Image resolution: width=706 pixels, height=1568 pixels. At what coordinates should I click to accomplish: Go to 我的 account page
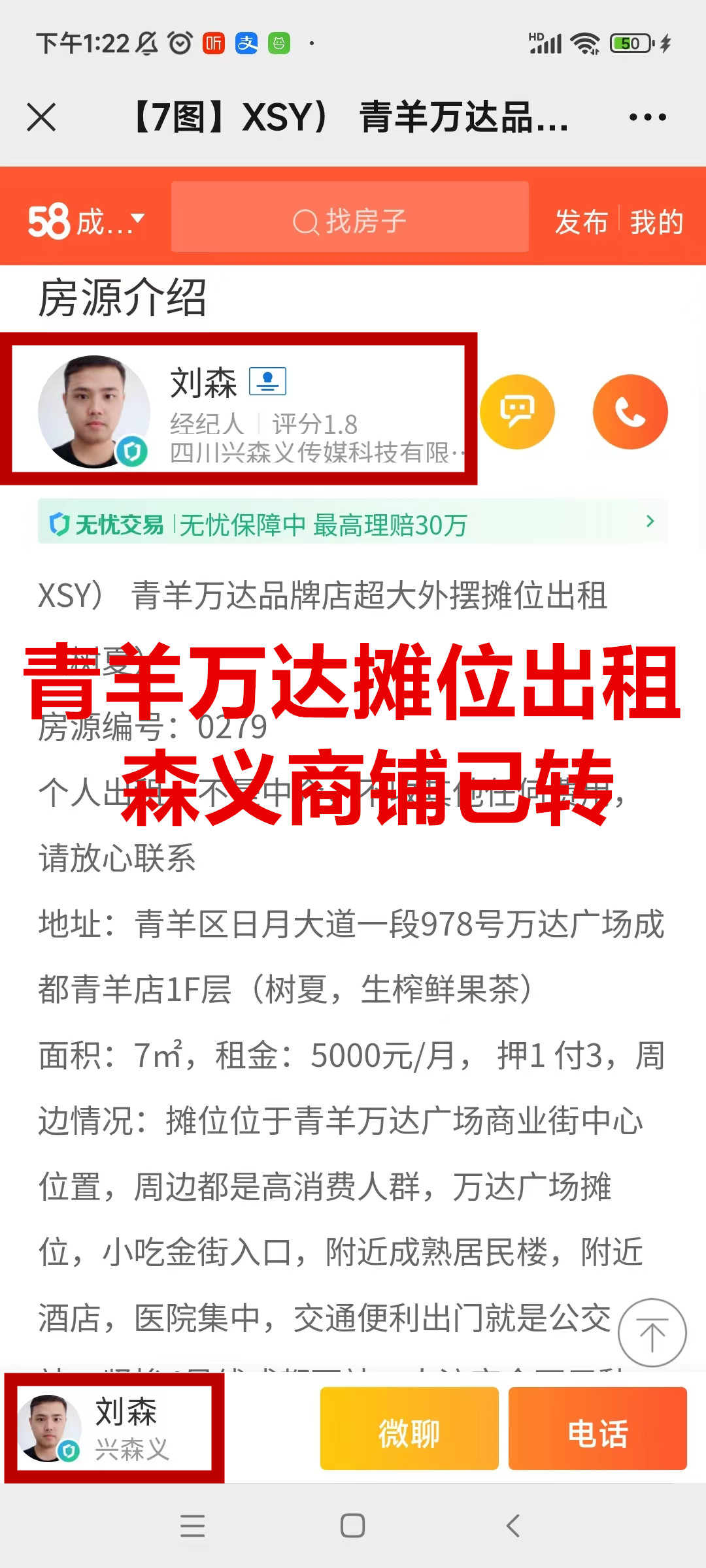pos(656,222)
